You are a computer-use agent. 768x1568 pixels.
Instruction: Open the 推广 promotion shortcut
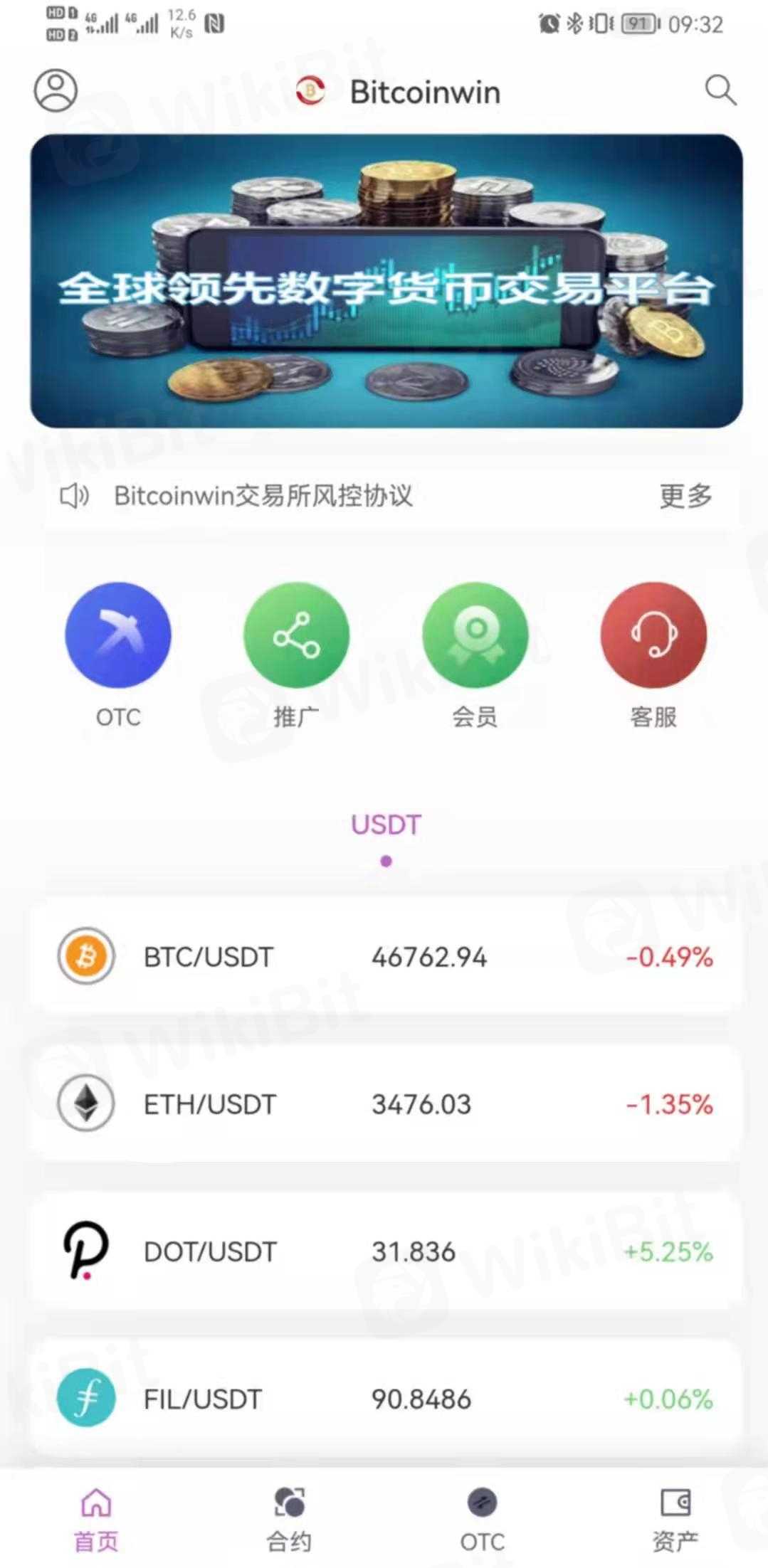[296, 635]
